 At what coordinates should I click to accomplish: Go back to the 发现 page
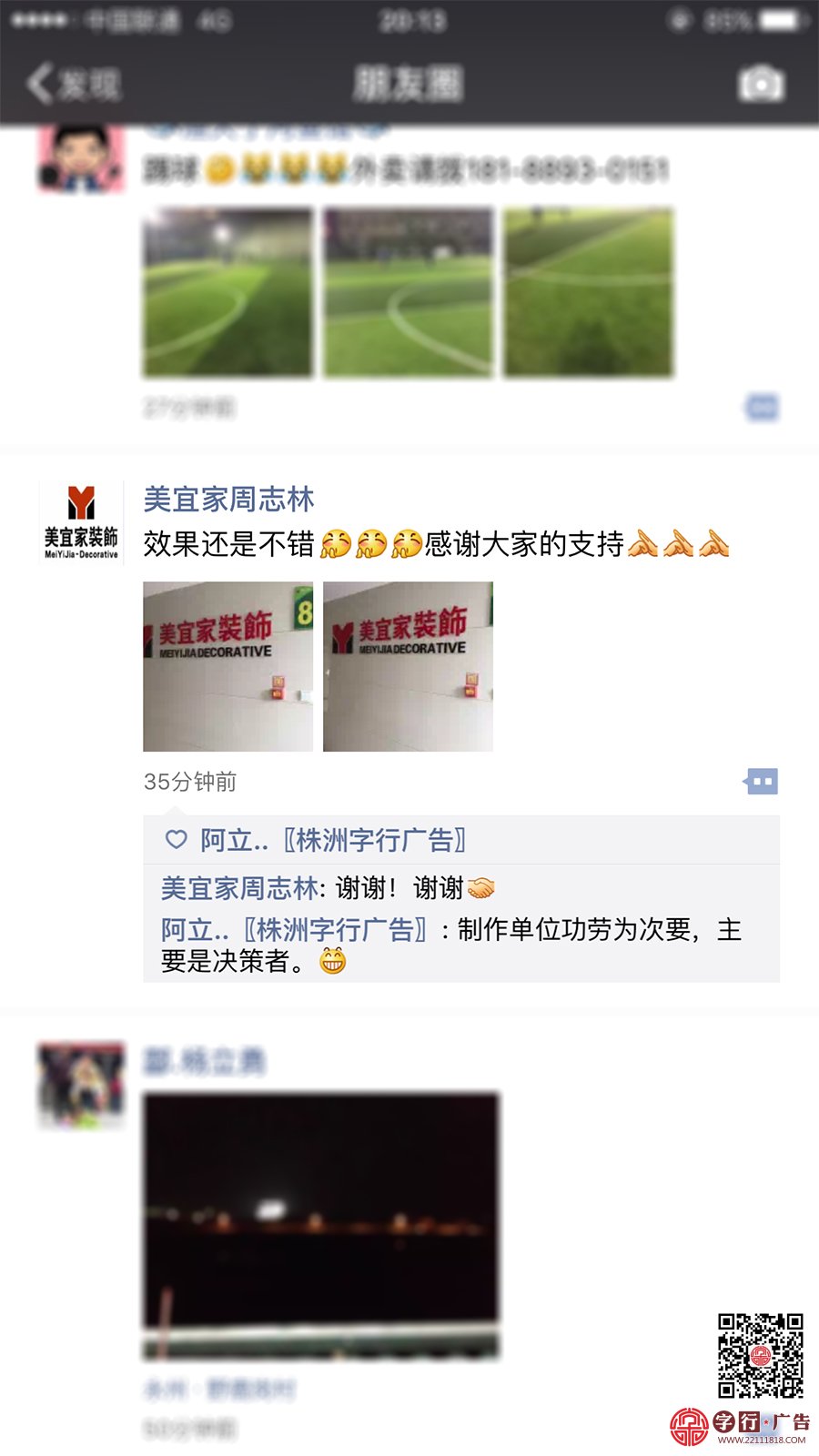[73, 84]
